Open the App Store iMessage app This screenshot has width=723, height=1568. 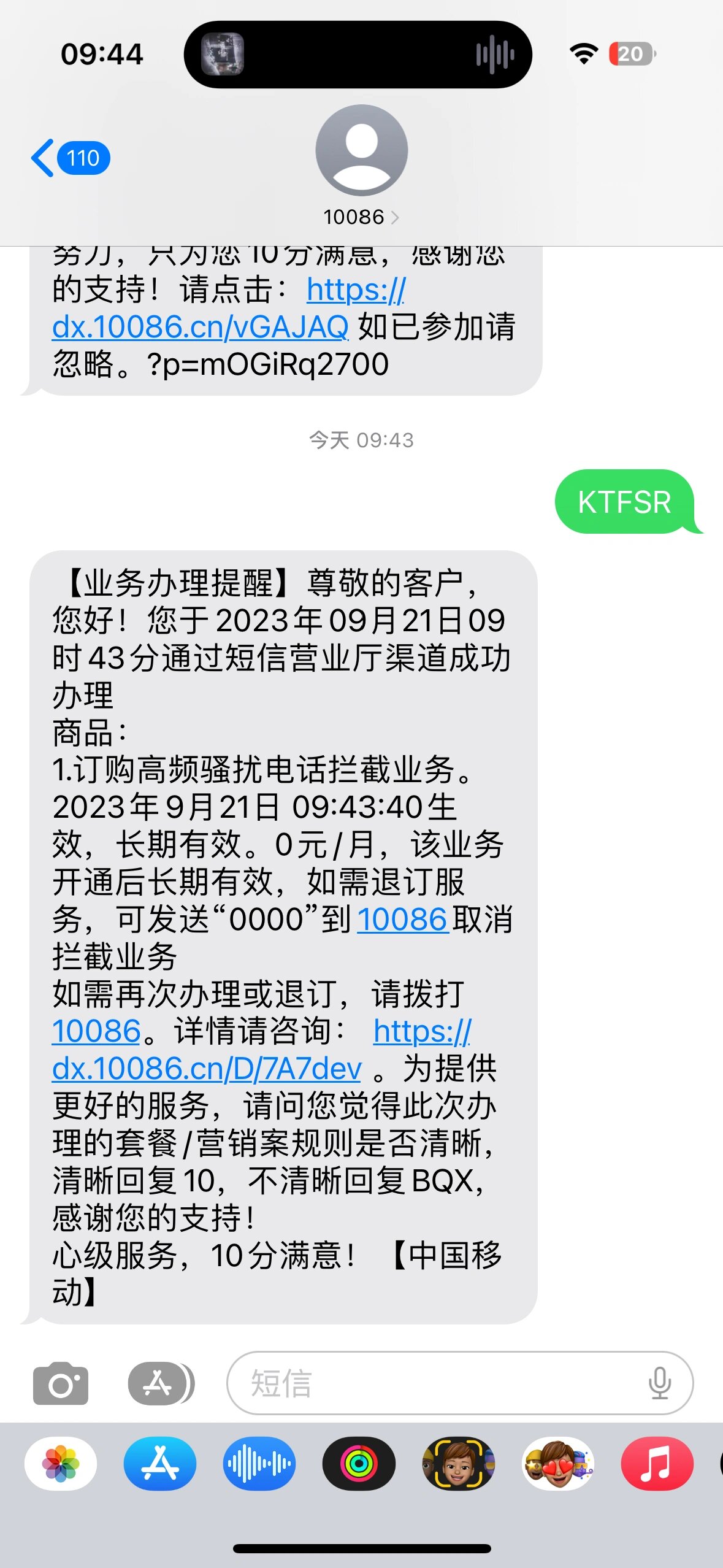[160, 1464]
